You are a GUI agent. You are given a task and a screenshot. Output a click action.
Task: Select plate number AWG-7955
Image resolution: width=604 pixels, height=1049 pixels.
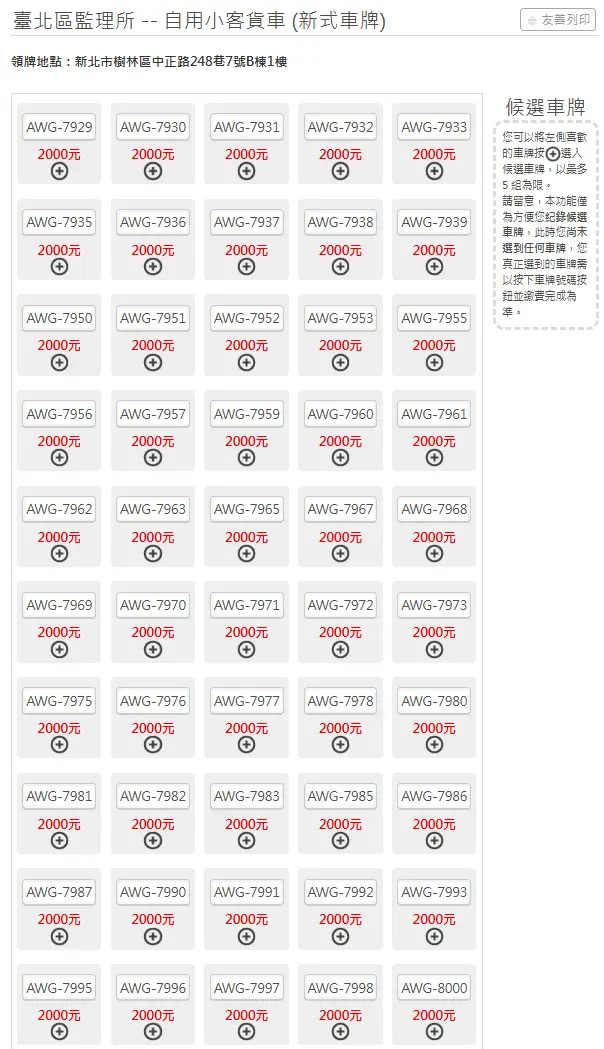tap(434, 318)
